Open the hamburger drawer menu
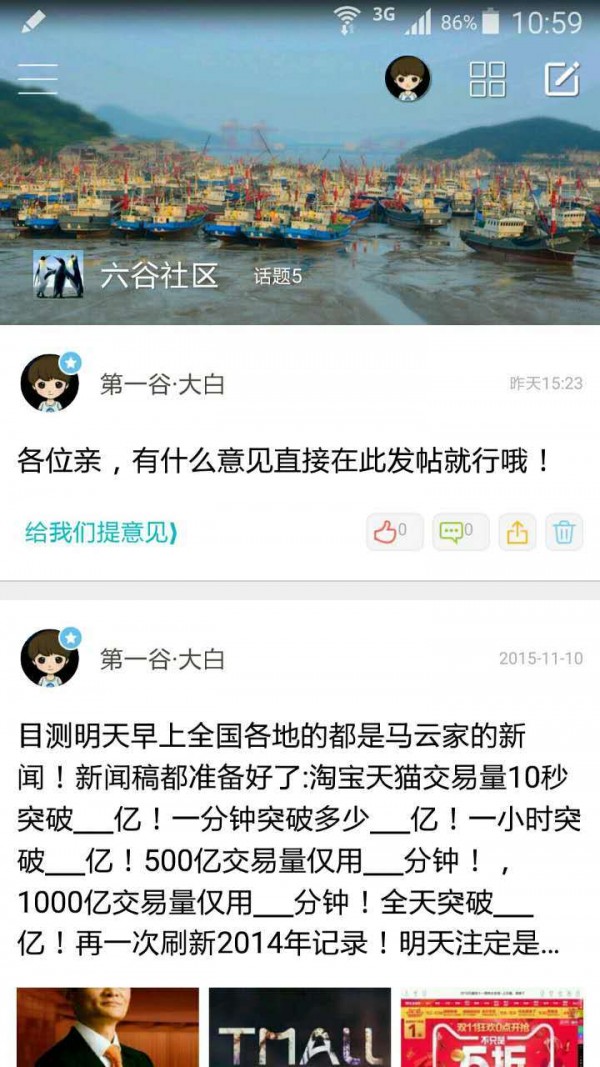The width and height of the screenshot is (600, 1067). point(38,78)
